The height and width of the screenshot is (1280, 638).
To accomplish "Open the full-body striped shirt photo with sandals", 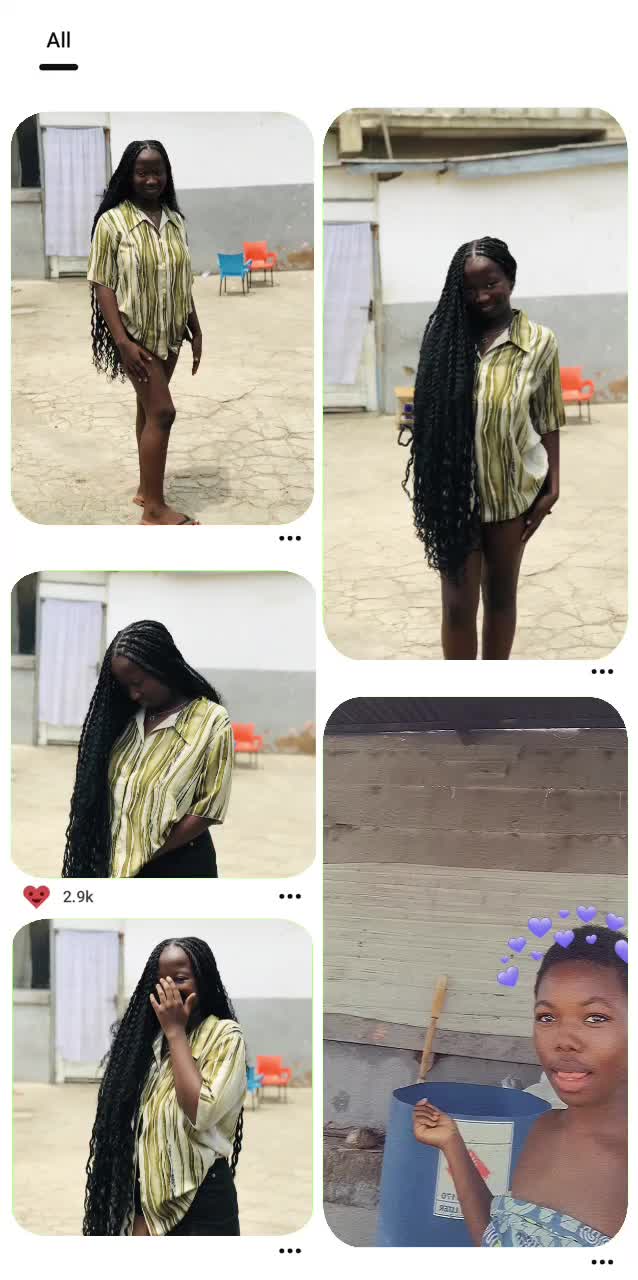I will coord(162,318).
